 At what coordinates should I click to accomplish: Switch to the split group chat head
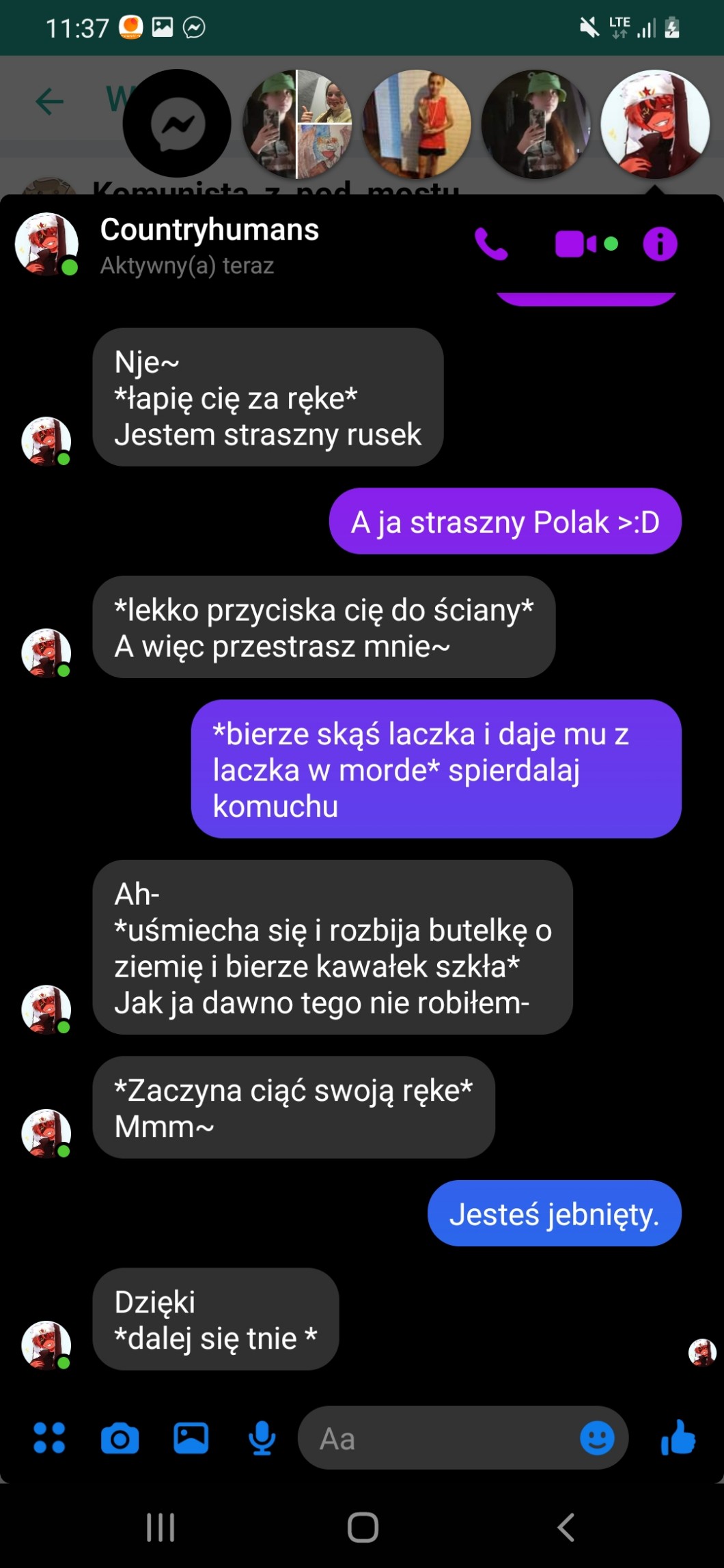[x=297, y=124]
